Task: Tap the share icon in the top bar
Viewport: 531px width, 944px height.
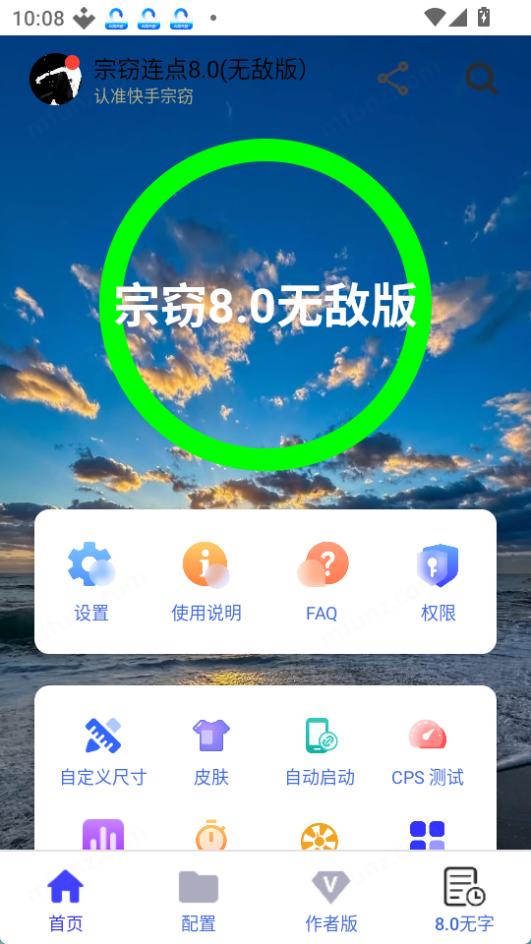Action: pos(393,78)
